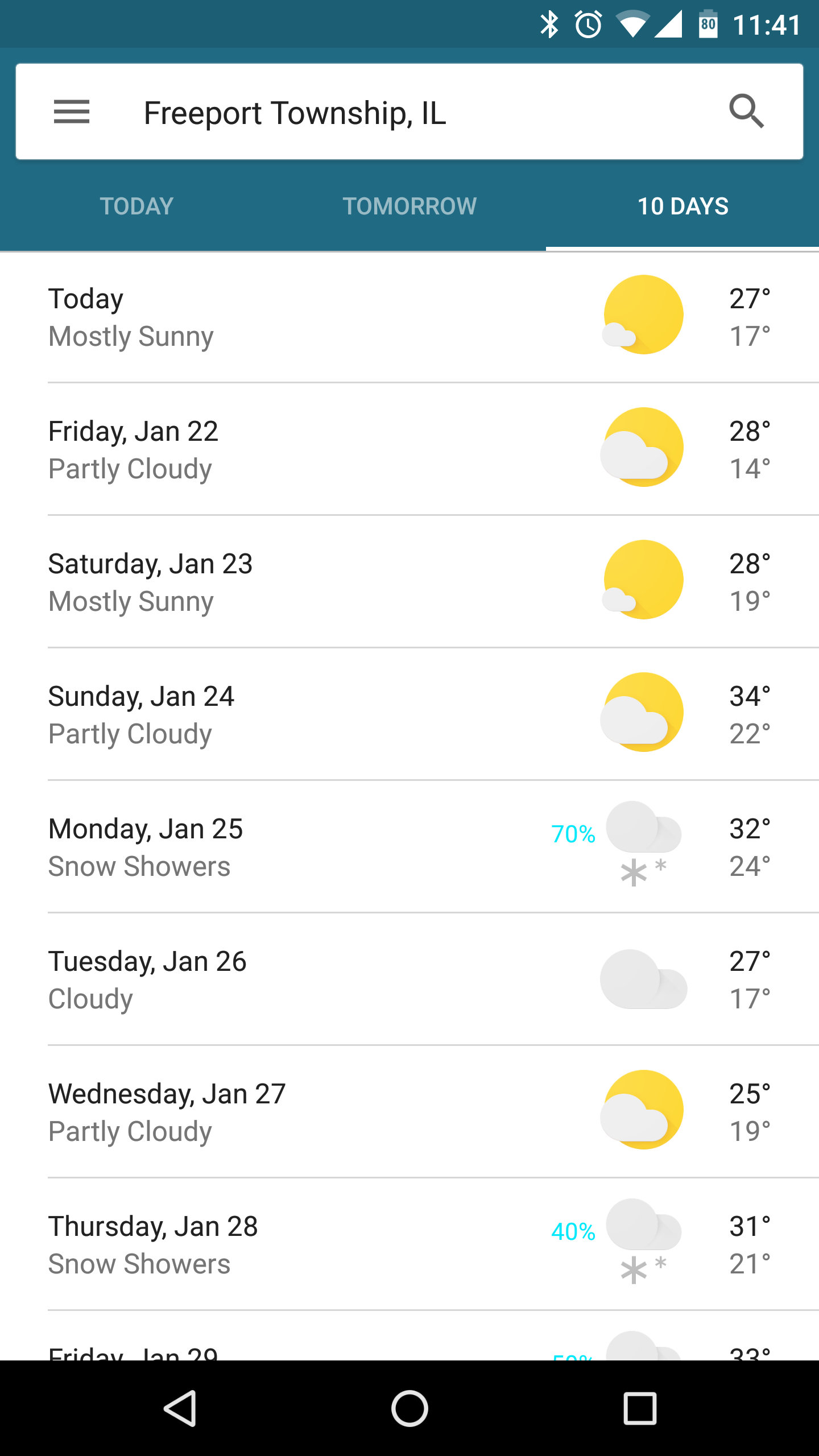The image size is (819, 1456).
Task: Select the 10 Days tab
Action: [x=682, y=206]
